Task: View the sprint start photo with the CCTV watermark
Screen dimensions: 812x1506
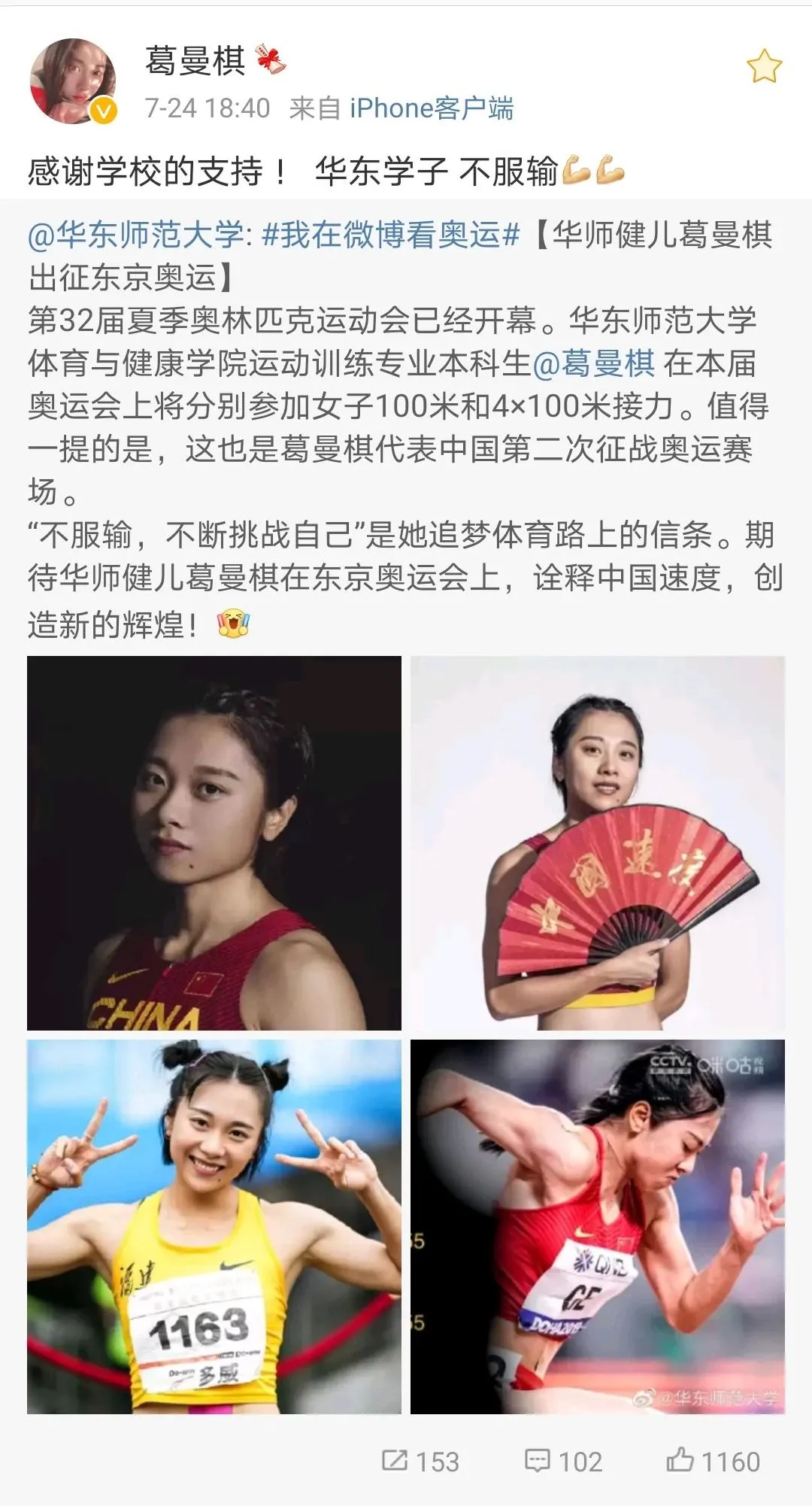Action: click(598, 1226)
